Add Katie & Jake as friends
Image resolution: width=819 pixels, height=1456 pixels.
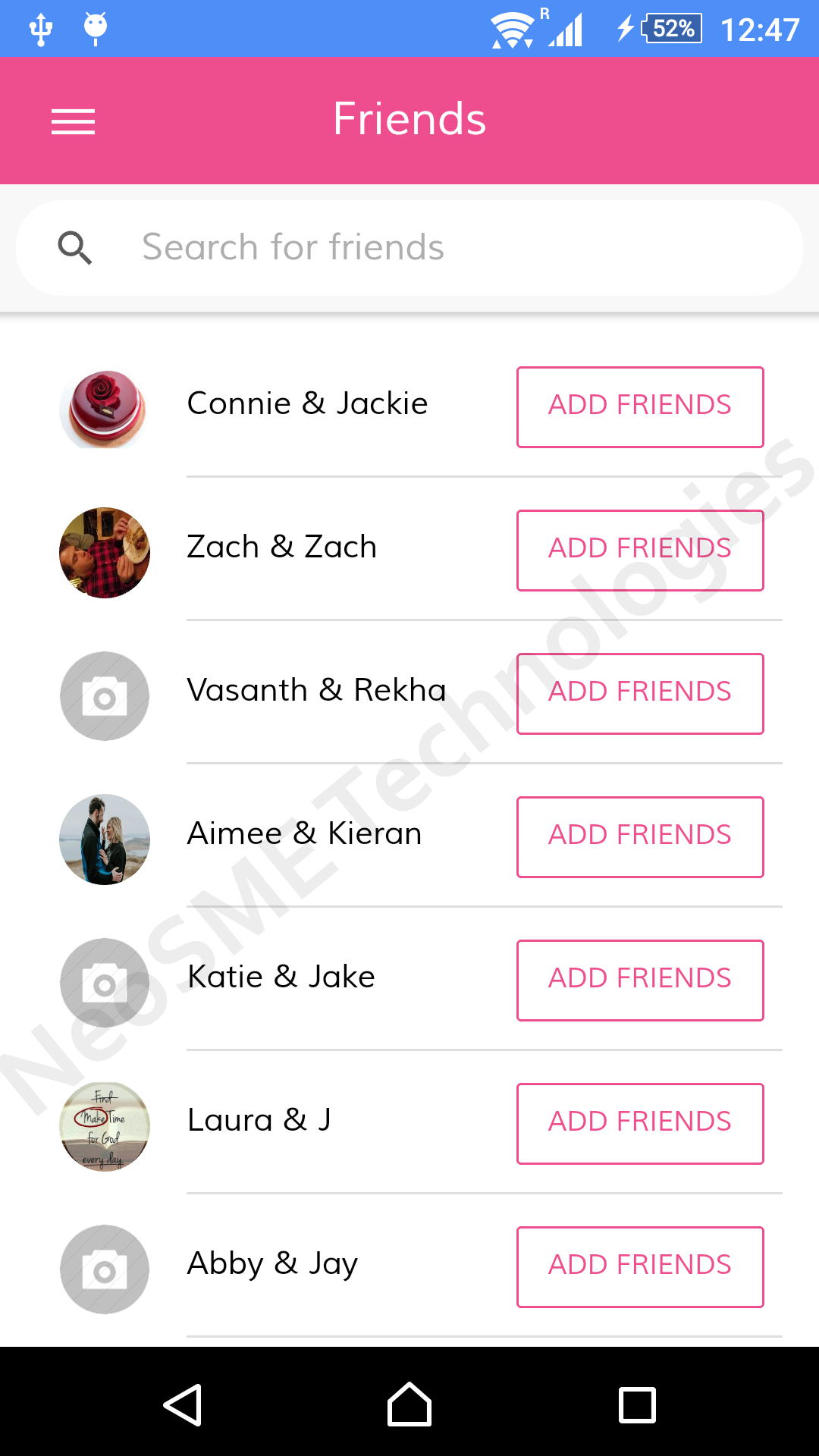coord(639,980)
